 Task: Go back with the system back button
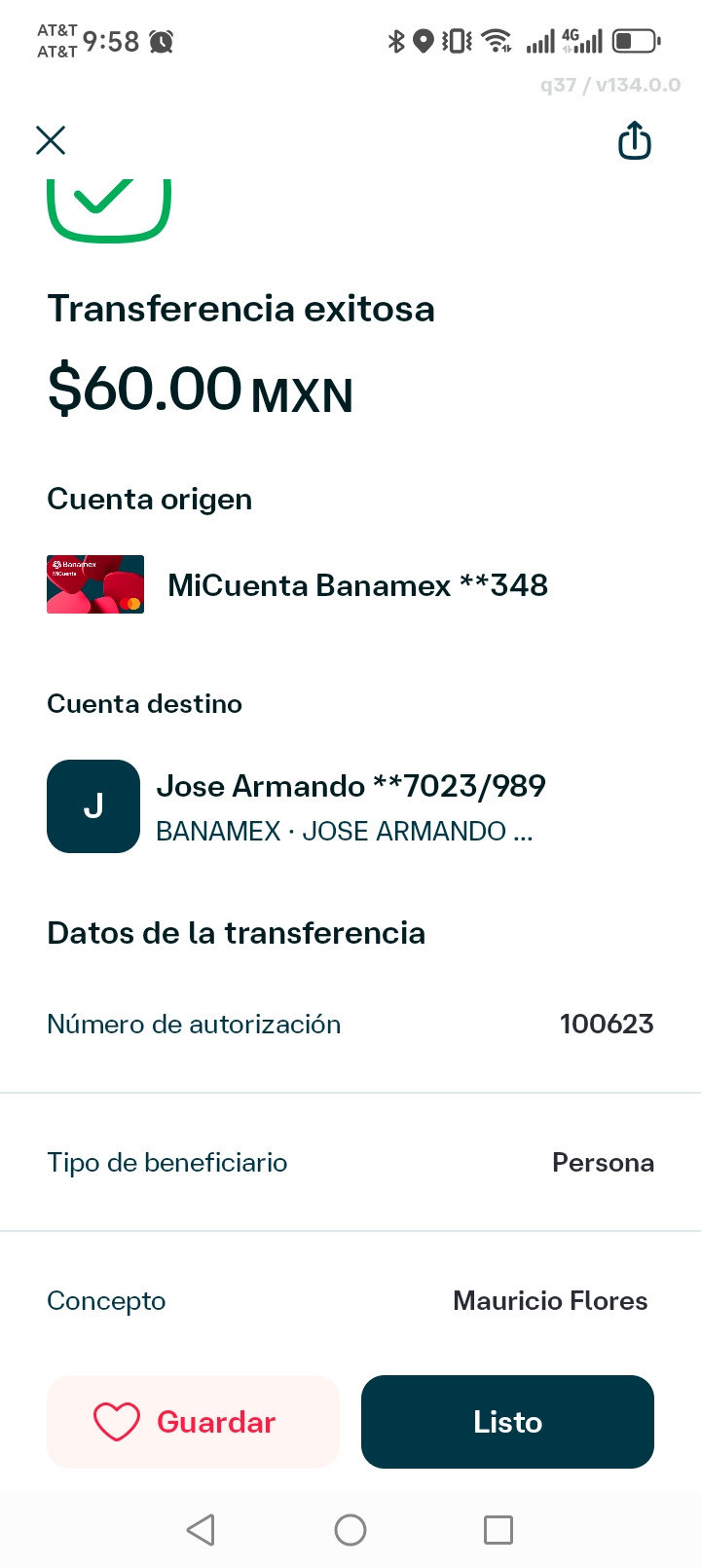tap(201, 1530)
